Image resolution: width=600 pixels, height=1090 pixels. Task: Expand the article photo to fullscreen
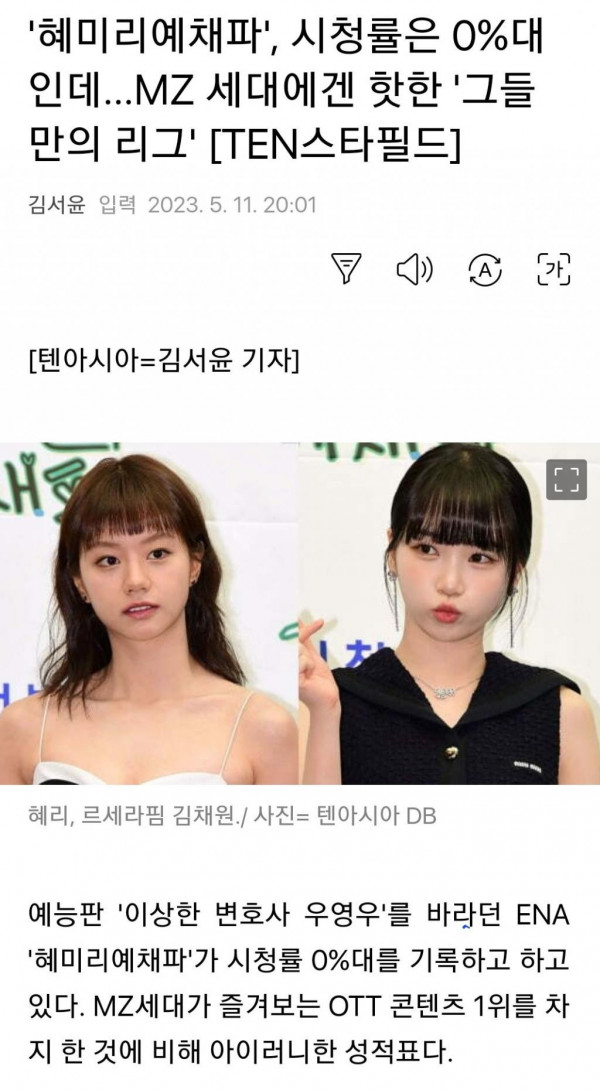[566, 478]
